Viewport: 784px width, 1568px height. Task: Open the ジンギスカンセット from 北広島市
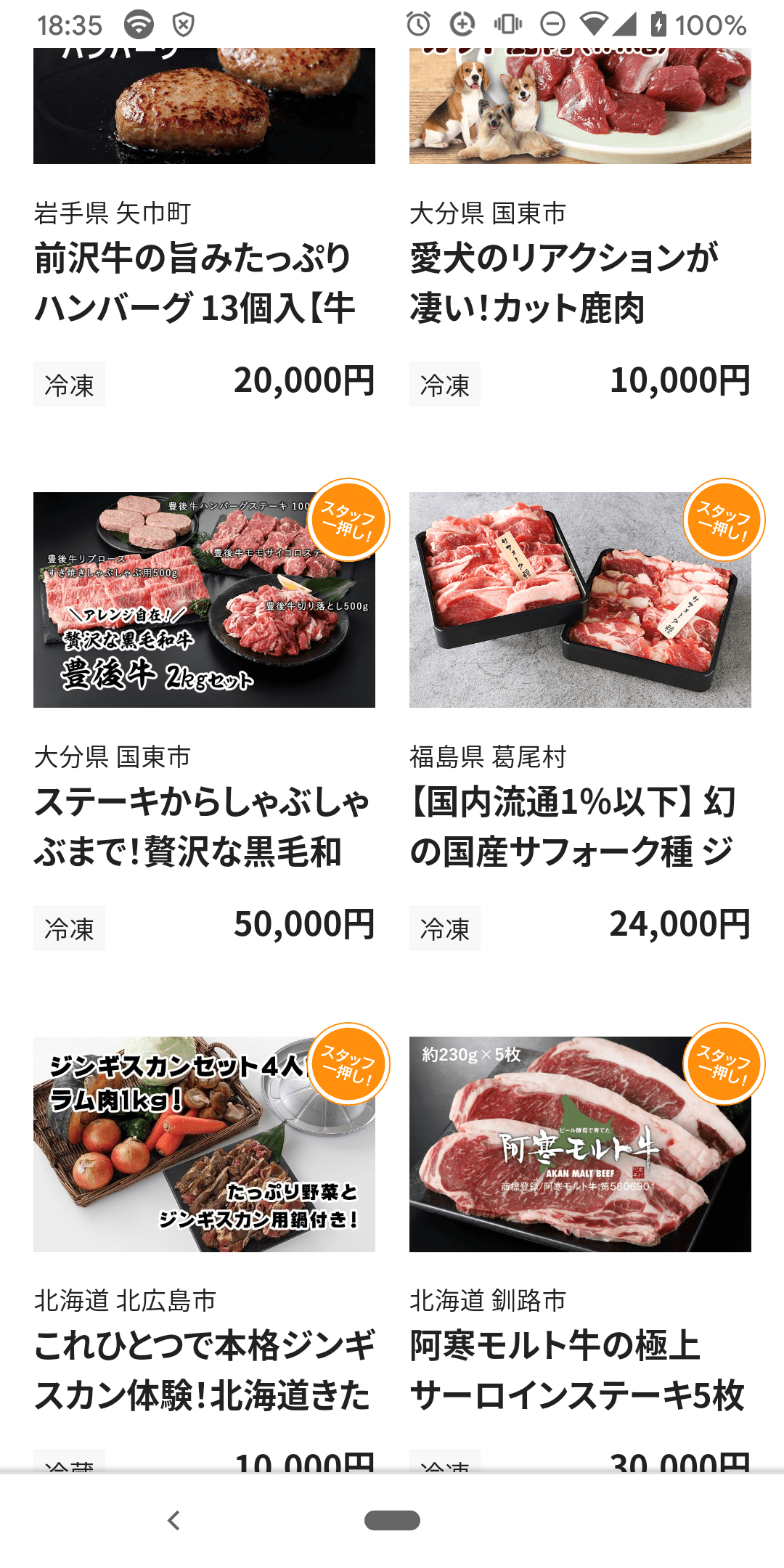click(x=204, y=1254)
